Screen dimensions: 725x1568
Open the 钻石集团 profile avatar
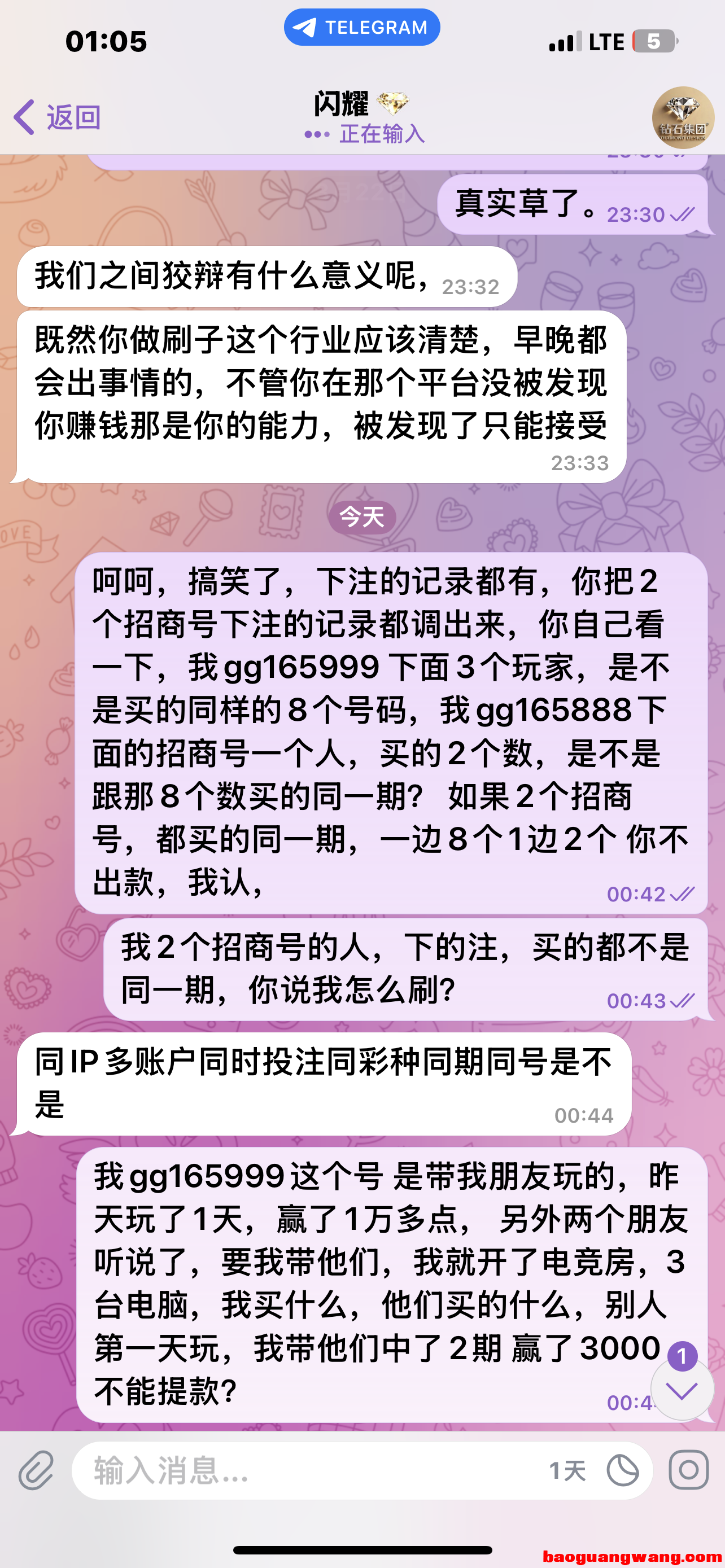pos(683,118)
